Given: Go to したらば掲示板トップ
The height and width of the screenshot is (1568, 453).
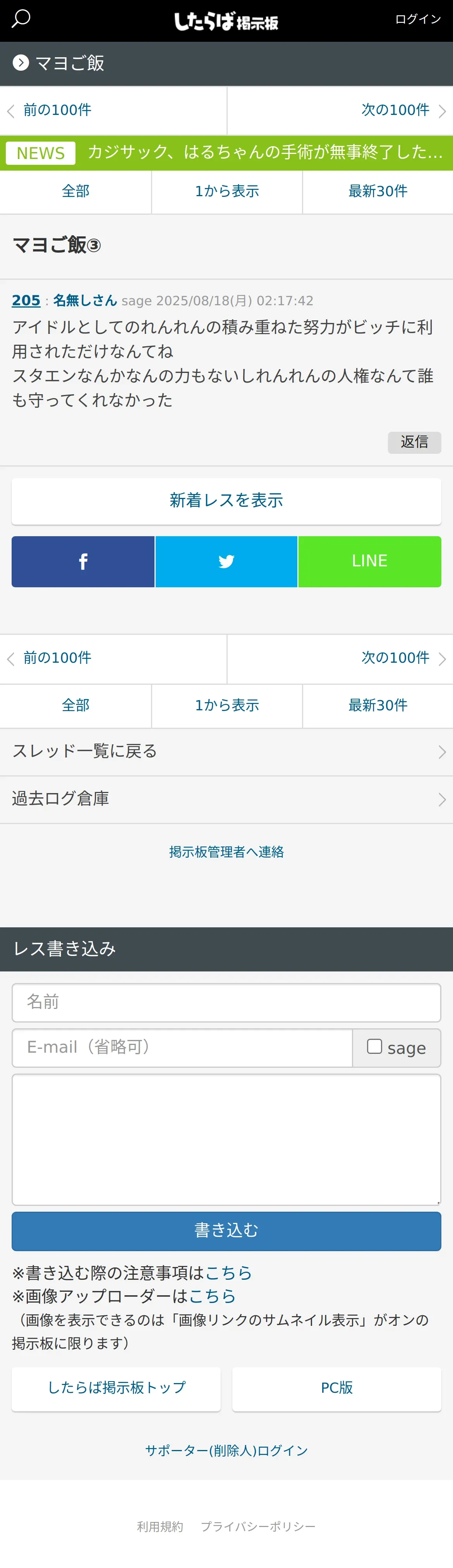Looking at the screenshot, I should click(x=116, y=1388).
